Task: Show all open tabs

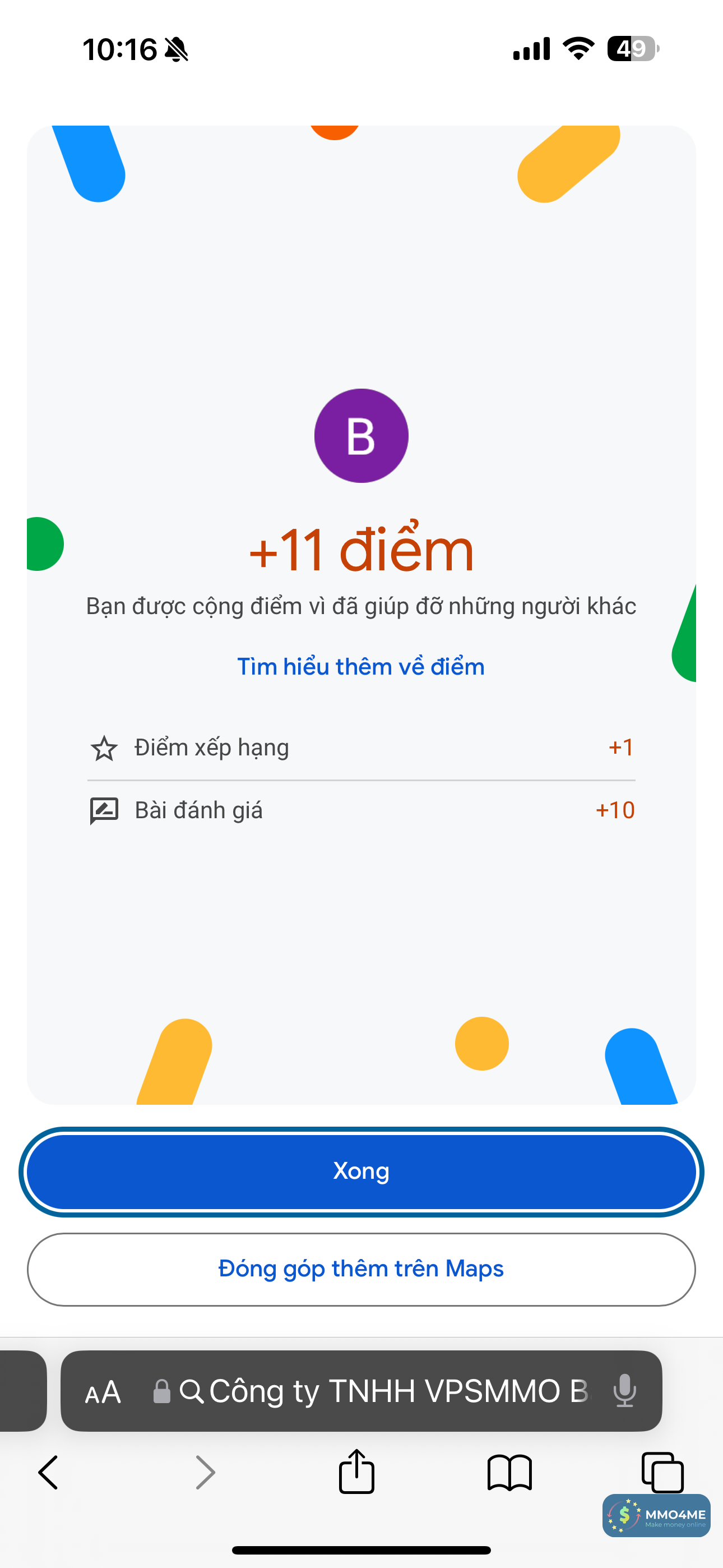Action: pos(662,1473)
